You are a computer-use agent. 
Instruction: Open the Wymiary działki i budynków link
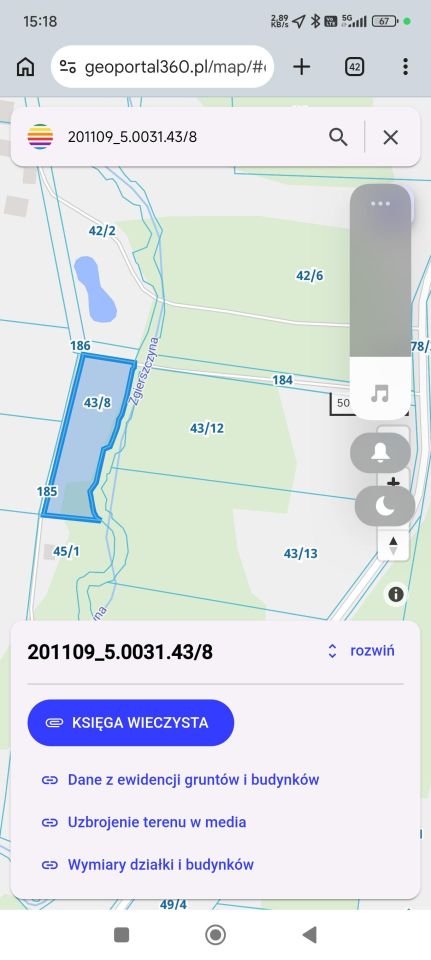click(x=148, y=864)
